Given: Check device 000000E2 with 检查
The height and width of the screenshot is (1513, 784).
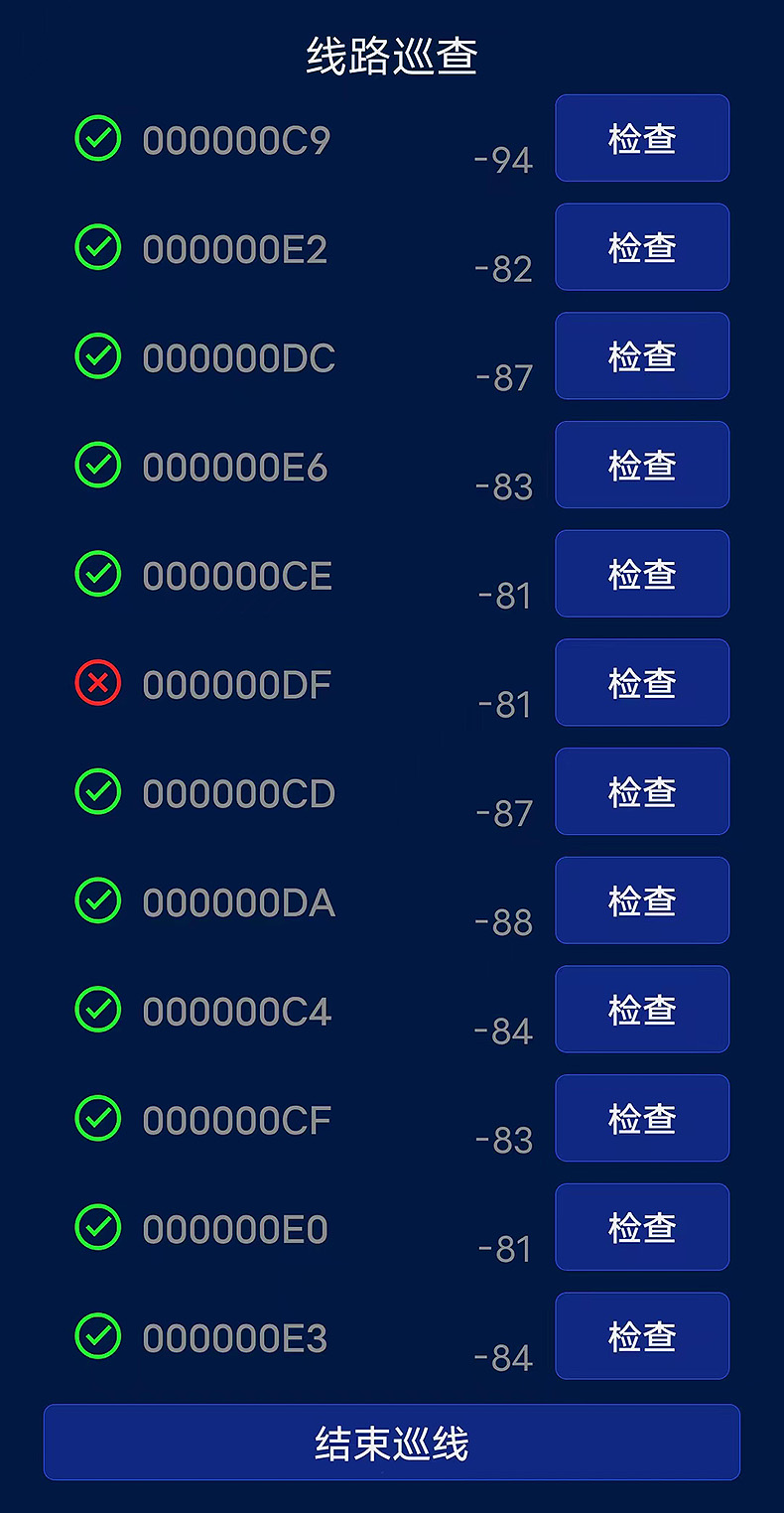Looking at the screenshot, I should [642, 247].
